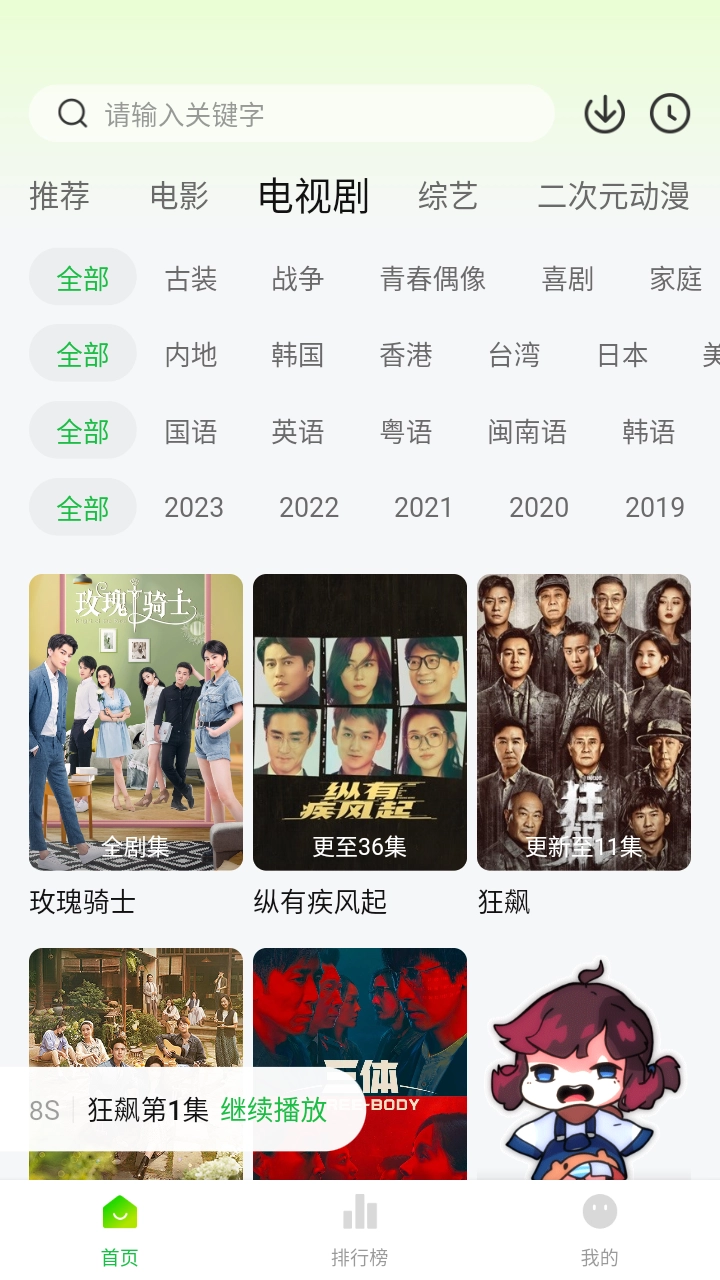The height and width of the screenshot is (1280, 720).
Task: Open the 纵有疾风起 poster thumbnail
Action: pyautogui.click(x=359, y=720)
